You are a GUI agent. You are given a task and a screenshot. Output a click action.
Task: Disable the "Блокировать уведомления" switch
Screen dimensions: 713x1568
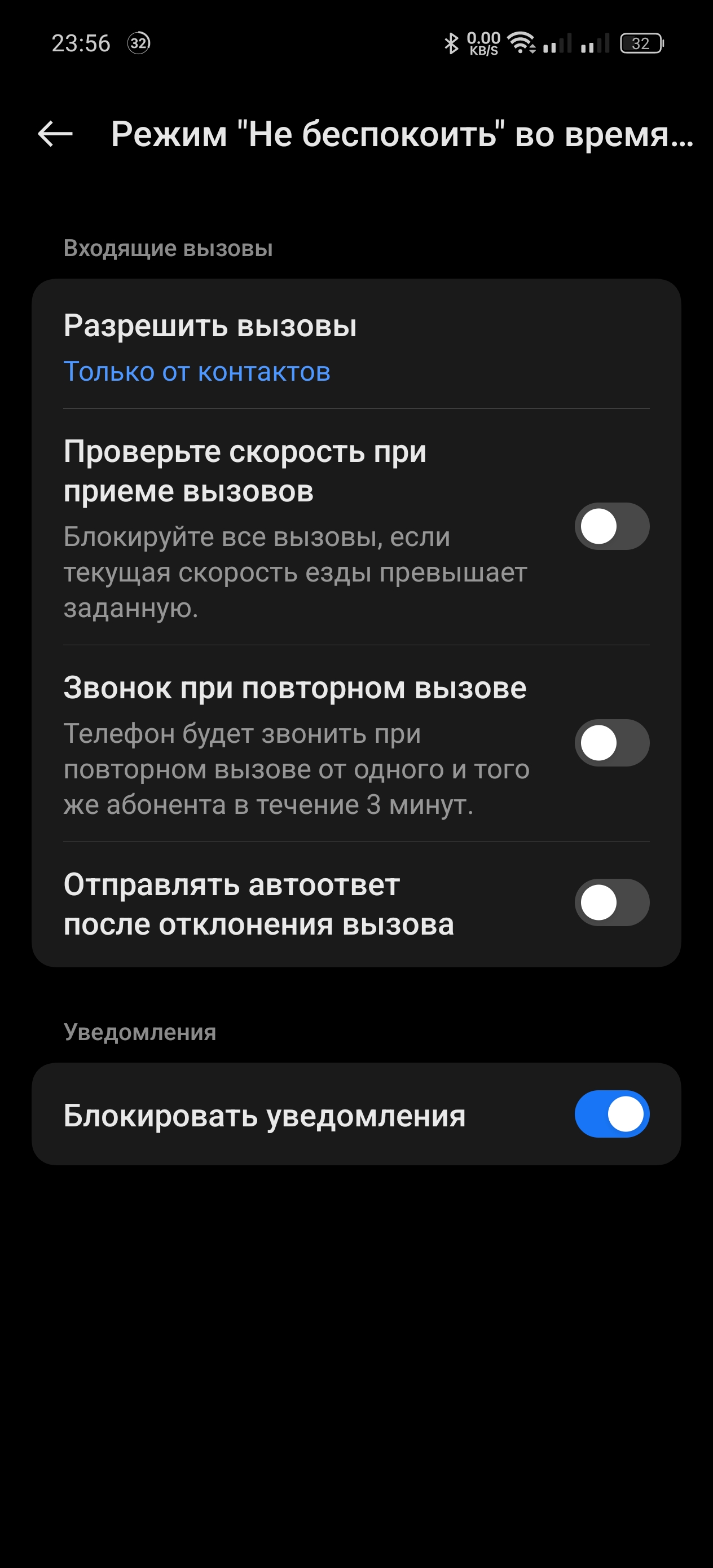pyautogui.click(x=611, y=1115)
